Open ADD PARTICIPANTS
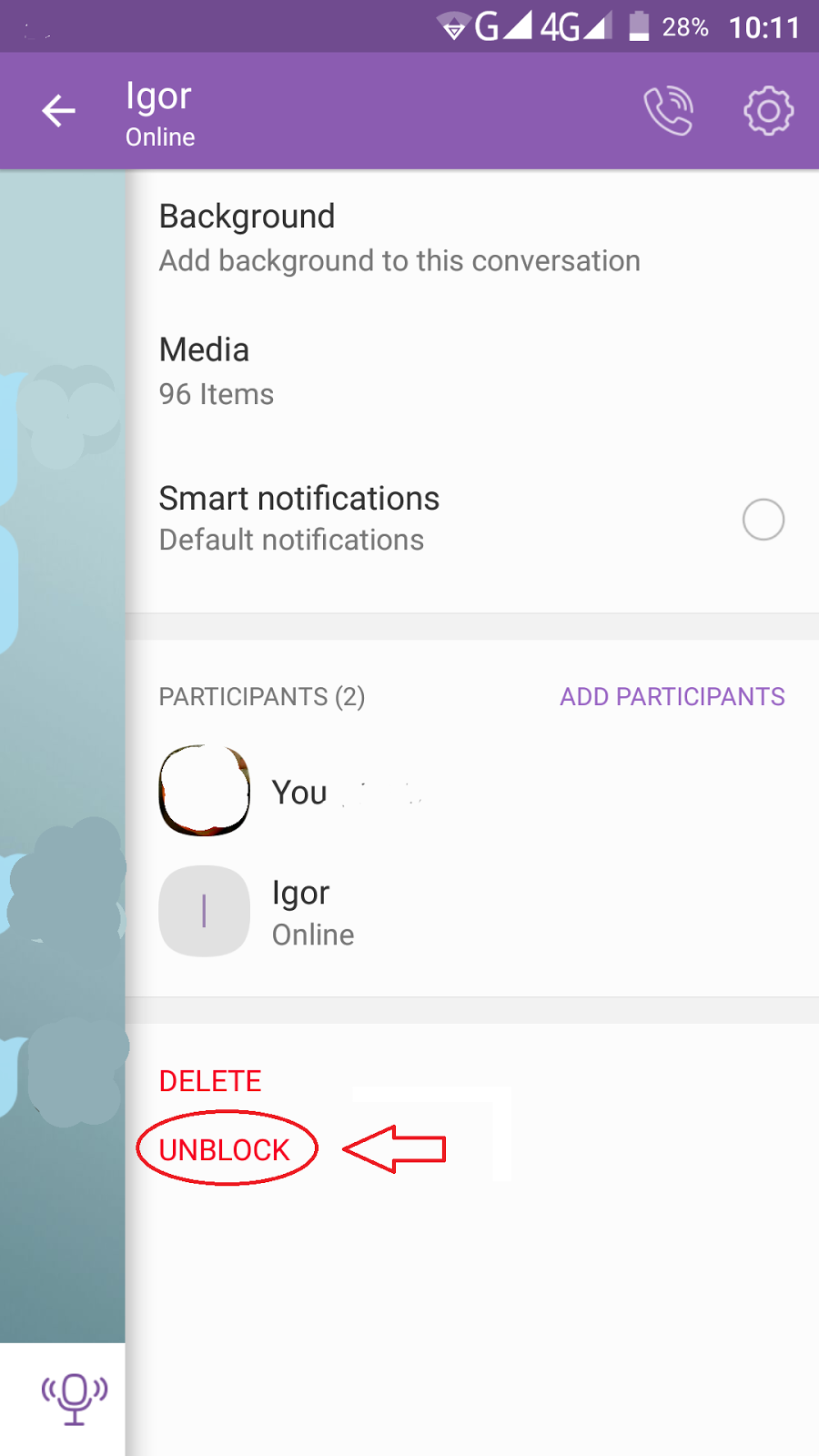The height and width of the screenshot is (1456, 819). point(672,696)
